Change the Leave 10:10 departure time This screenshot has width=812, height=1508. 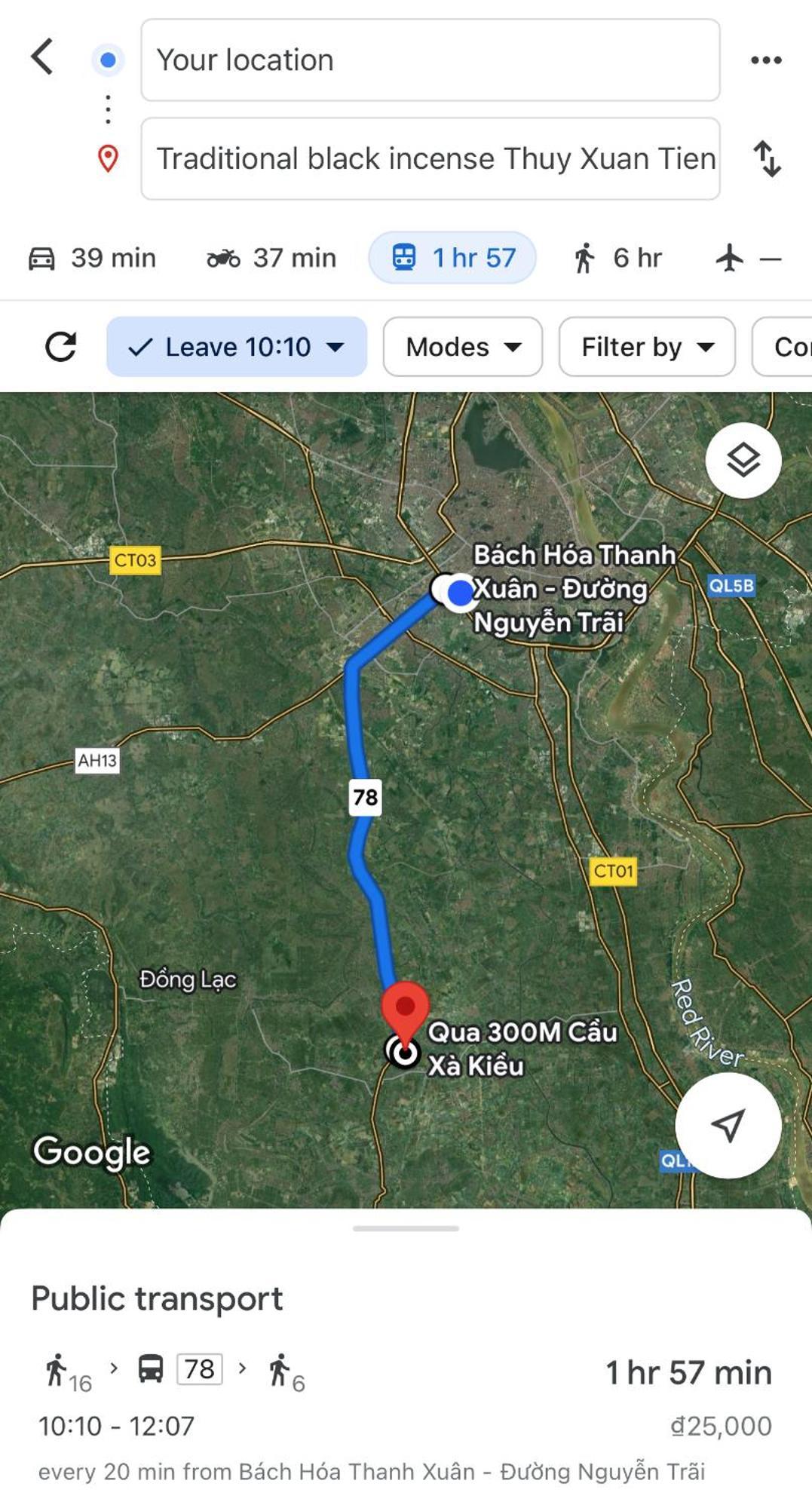pyautogui.click(x=237, y=347)
